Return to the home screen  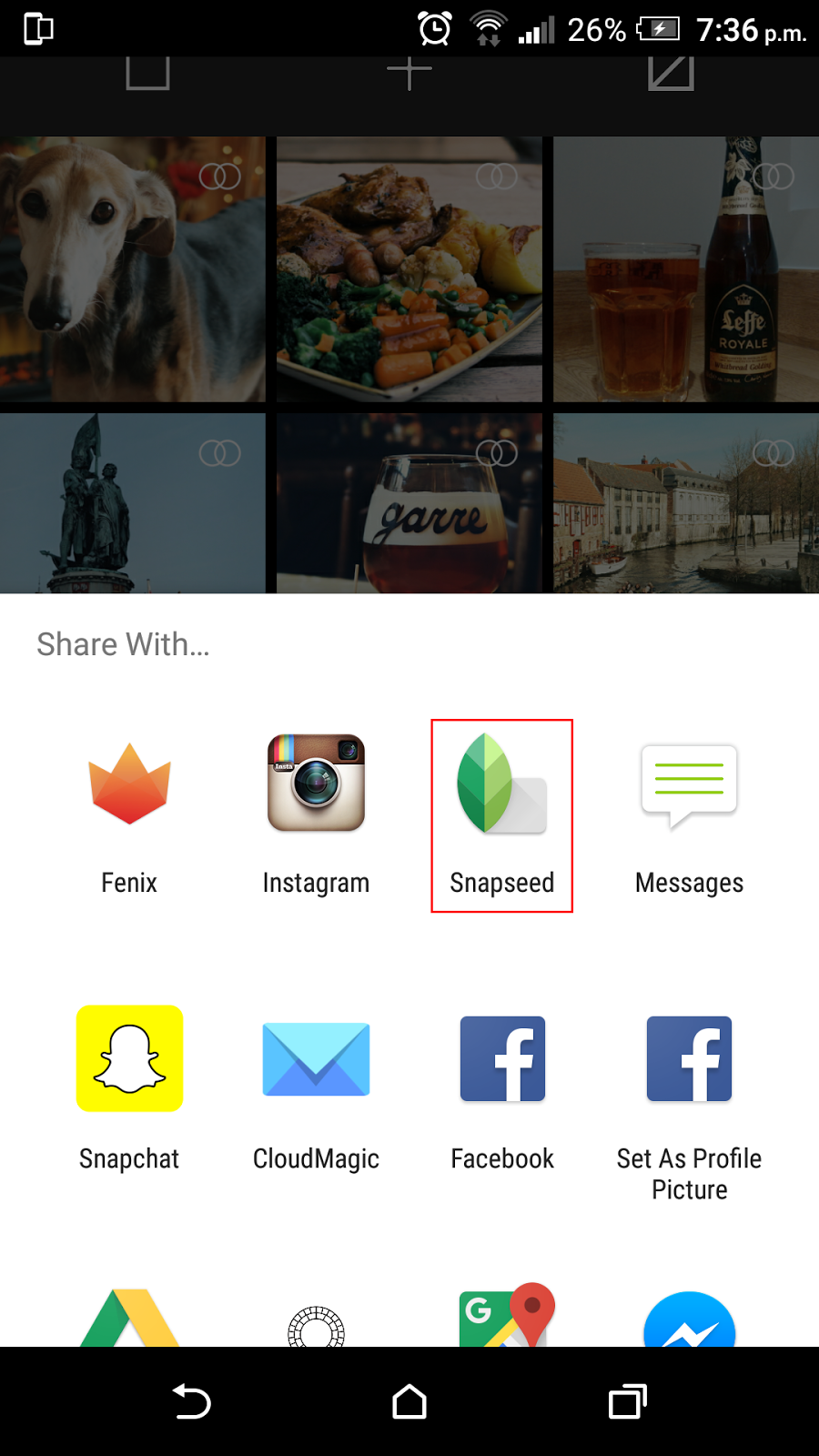409,1401
